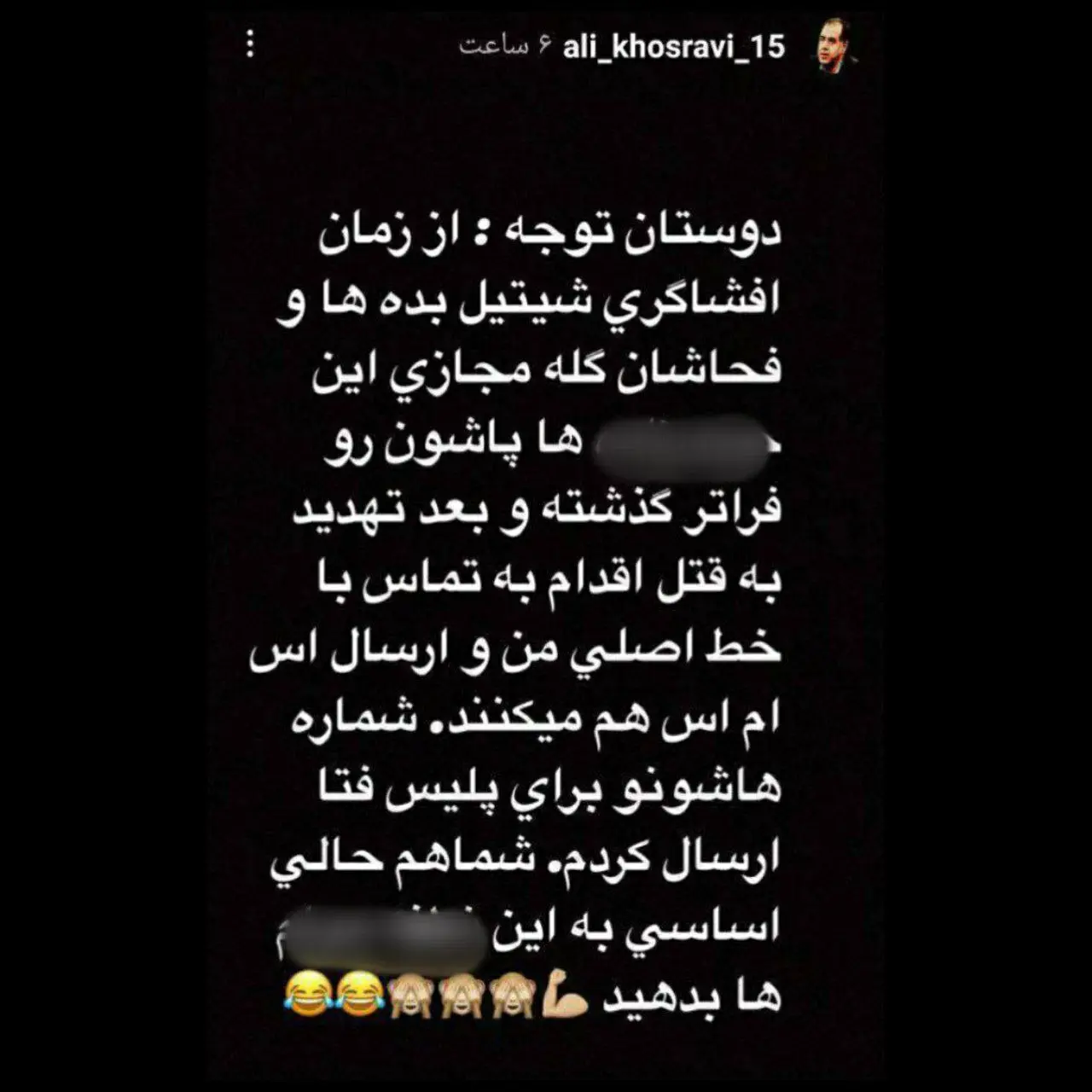Open the story's three-dot options menu
Image resolution: width=1092 pixels, height=1092 pixels.
(250, 45)
